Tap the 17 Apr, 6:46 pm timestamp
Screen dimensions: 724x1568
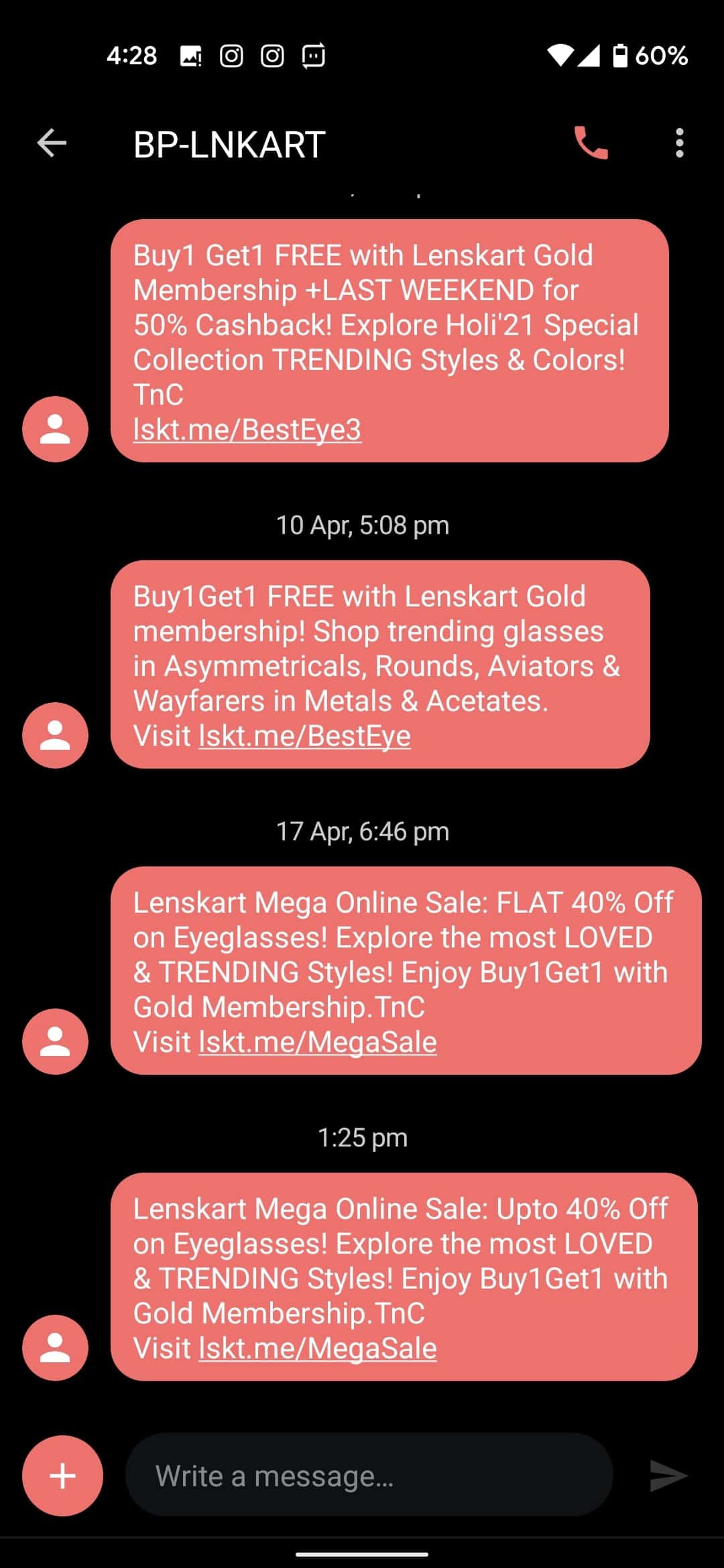pyautogui.click(x=362, y=832)
